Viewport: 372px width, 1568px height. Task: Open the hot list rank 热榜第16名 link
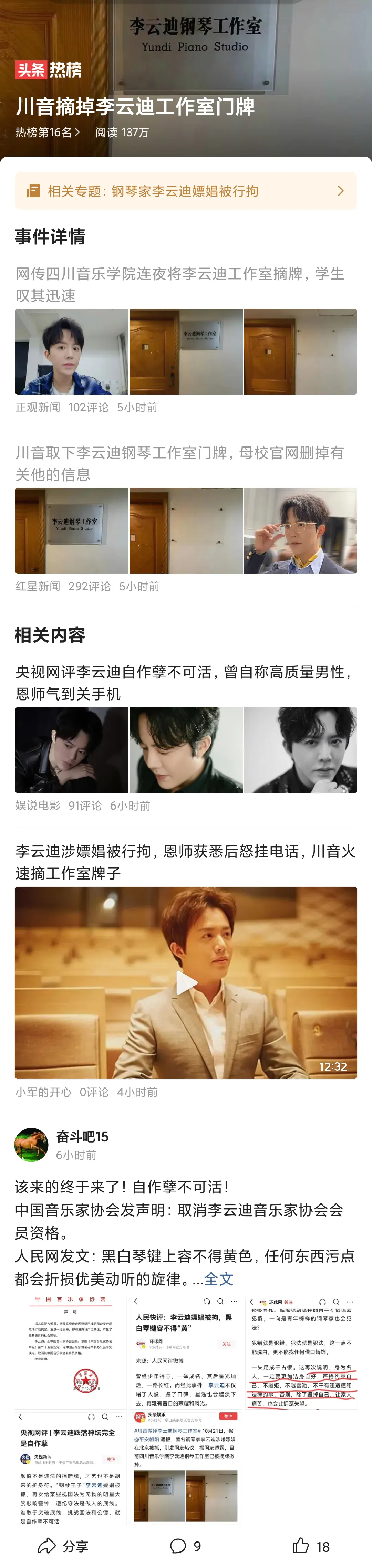[48, 132]
